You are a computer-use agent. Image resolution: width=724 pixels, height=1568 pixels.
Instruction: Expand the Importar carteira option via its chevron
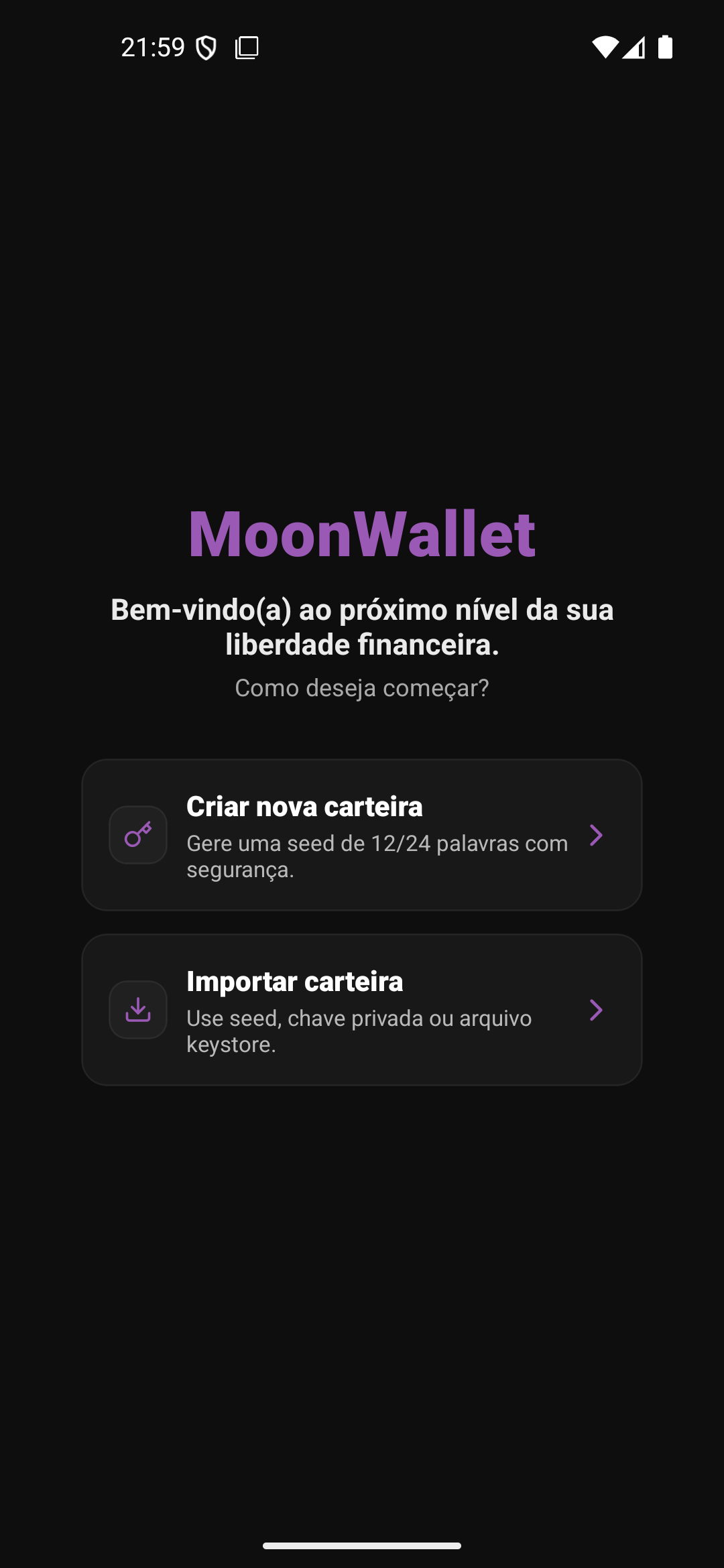tap(597, 1010)
